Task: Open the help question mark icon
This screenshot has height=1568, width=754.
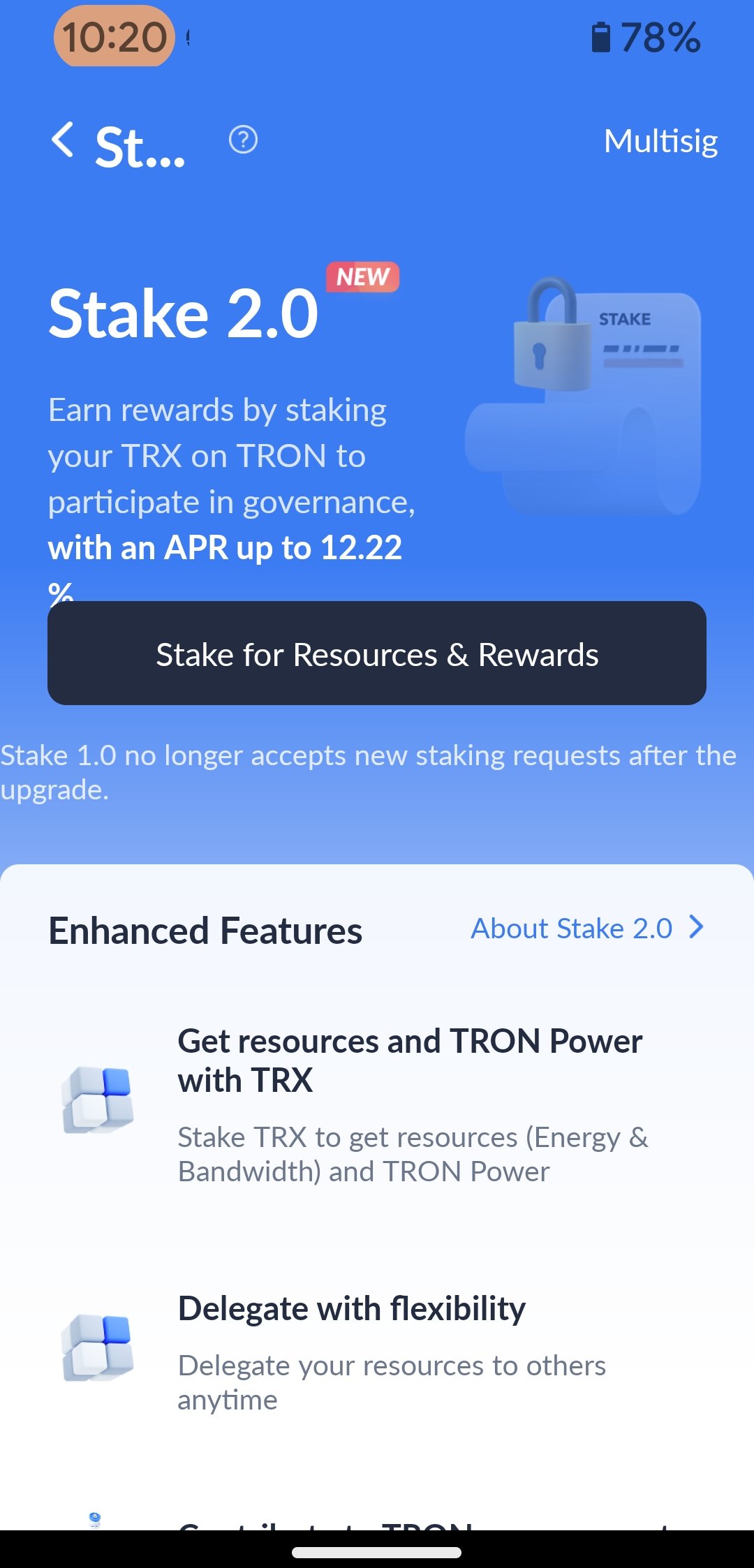Action: tap(243, 140)
